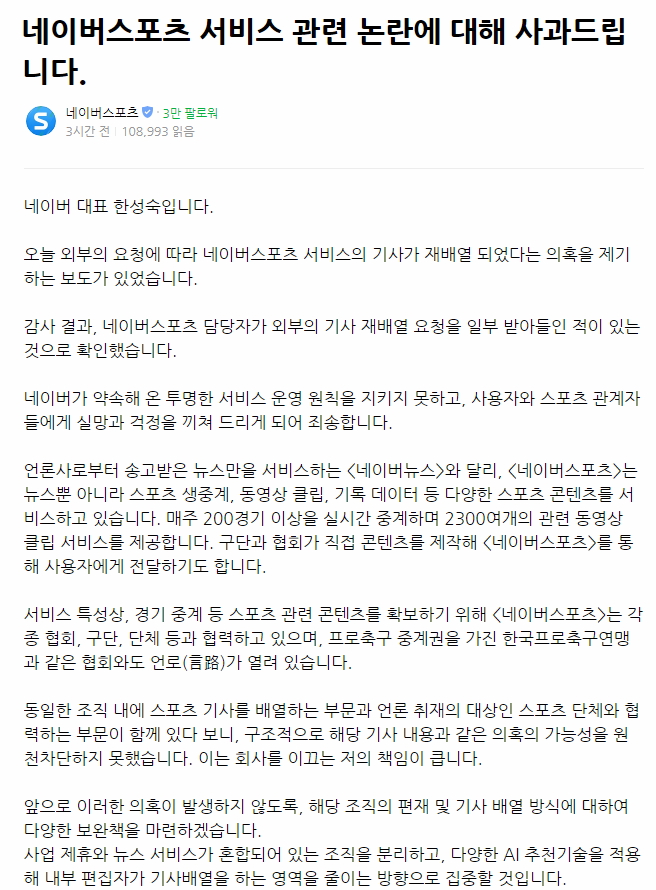Open the 네이버스포츠 author name link
Viewport: 656px width, 890px height.
(x=101, y=112)
